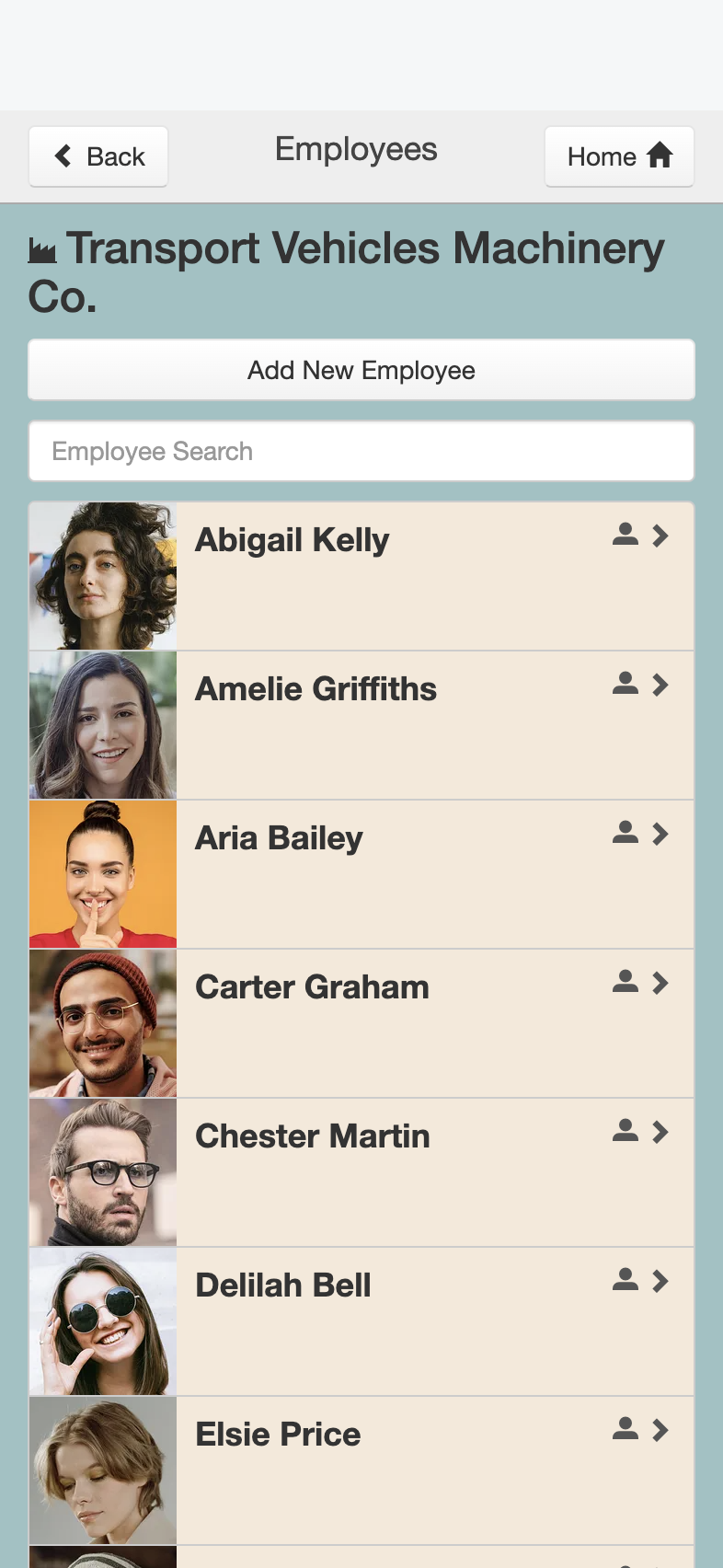723x1568 pixels.
Task: Go back using the Back button
Action: (x=98, y=156)
